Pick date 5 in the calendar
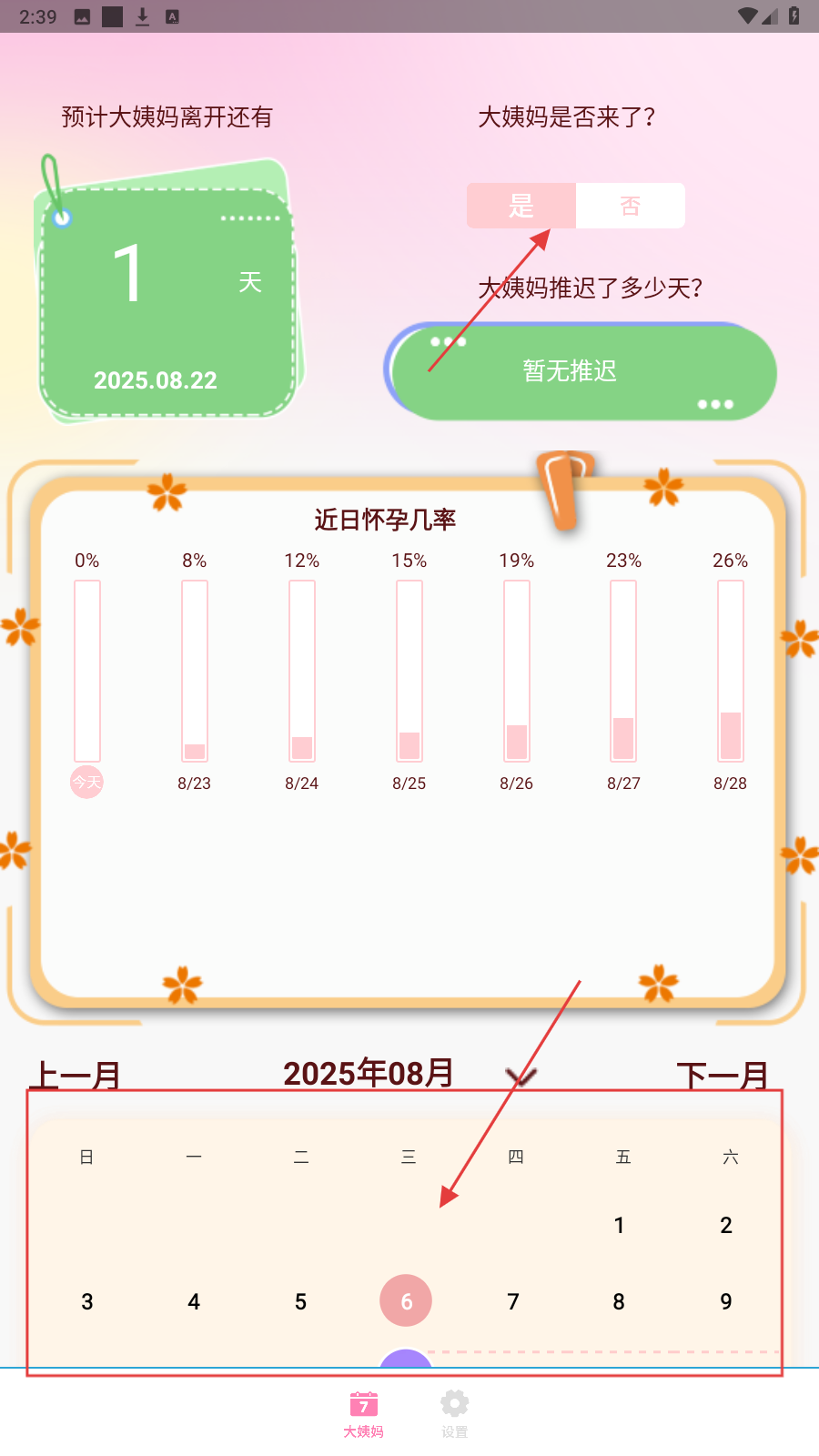 click(301, 1302)
